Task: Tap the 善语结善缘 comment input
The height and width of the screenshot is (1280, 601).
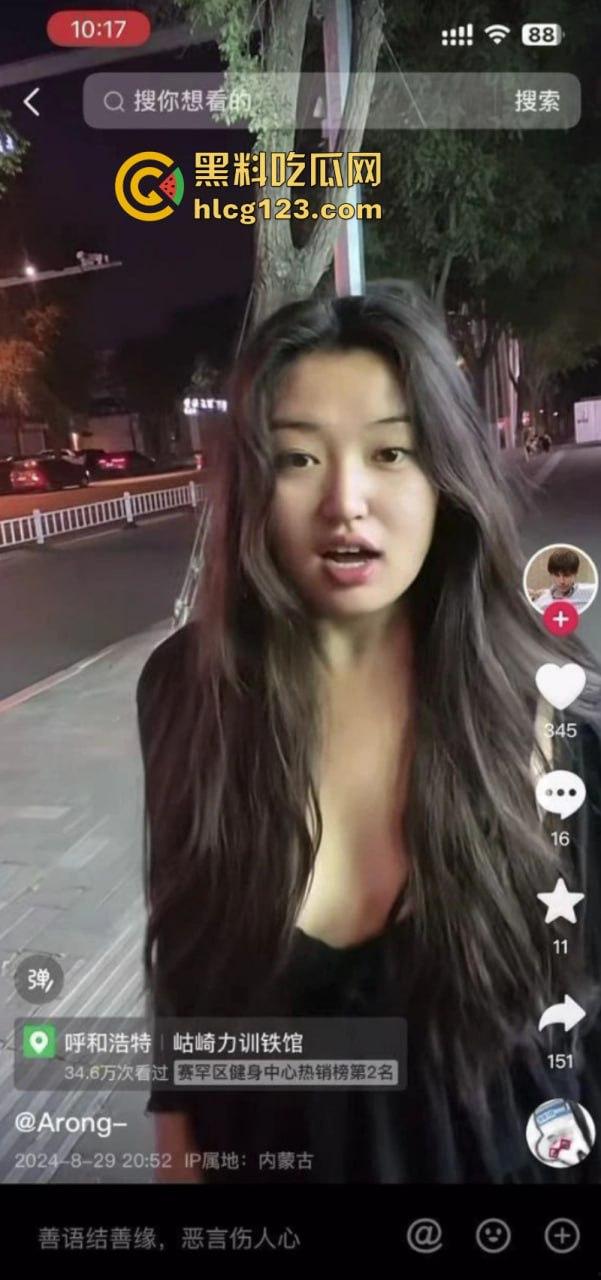Action: [170, 1238]
